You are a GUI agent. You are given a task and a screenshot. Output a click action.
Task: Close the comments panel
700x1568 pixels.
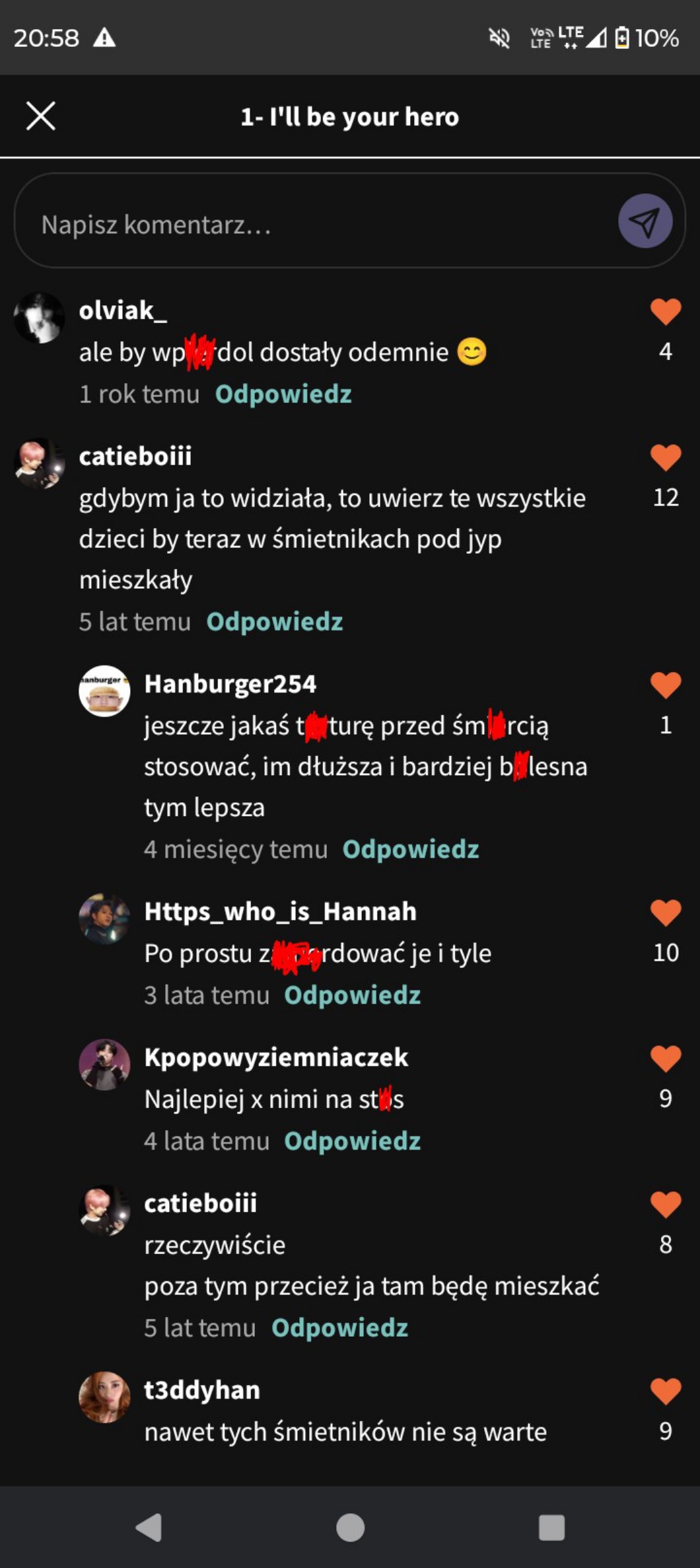(40, 116)
